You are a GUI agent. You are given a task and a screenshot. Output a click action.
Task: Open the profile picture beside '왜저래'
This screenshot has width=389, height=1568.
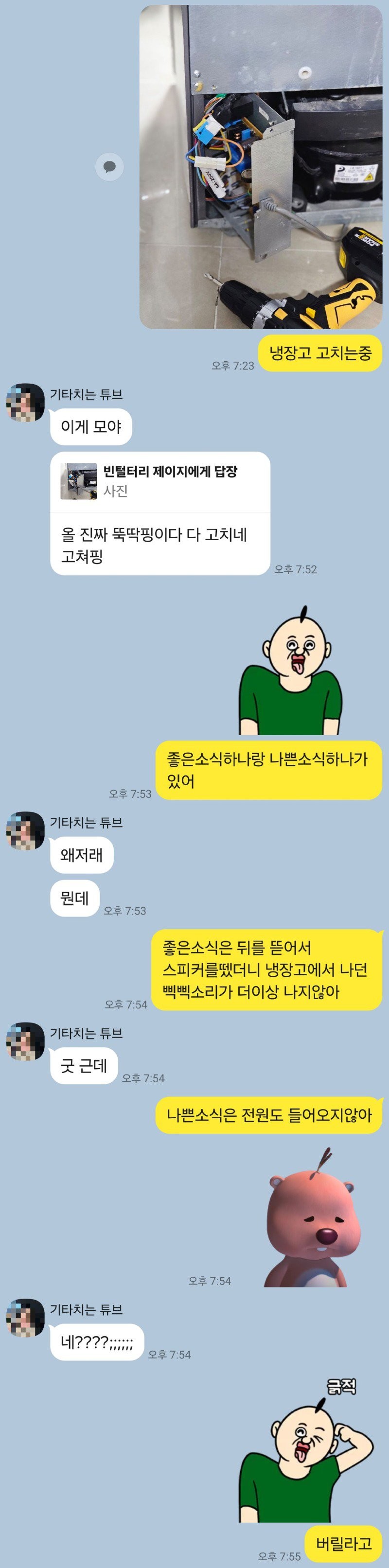point(25,831)
